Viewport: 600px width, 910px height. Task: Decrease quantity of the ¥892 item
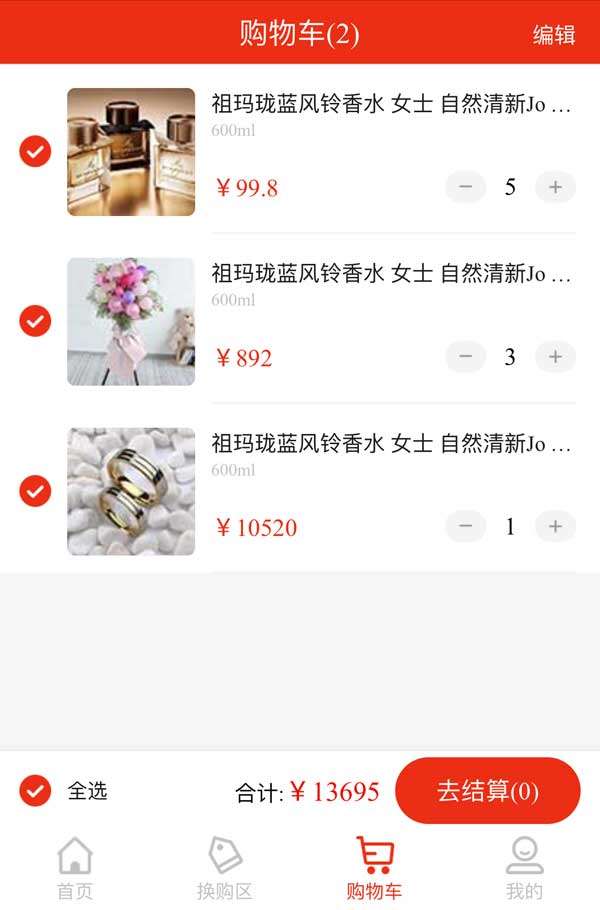(x=465, y=357)
